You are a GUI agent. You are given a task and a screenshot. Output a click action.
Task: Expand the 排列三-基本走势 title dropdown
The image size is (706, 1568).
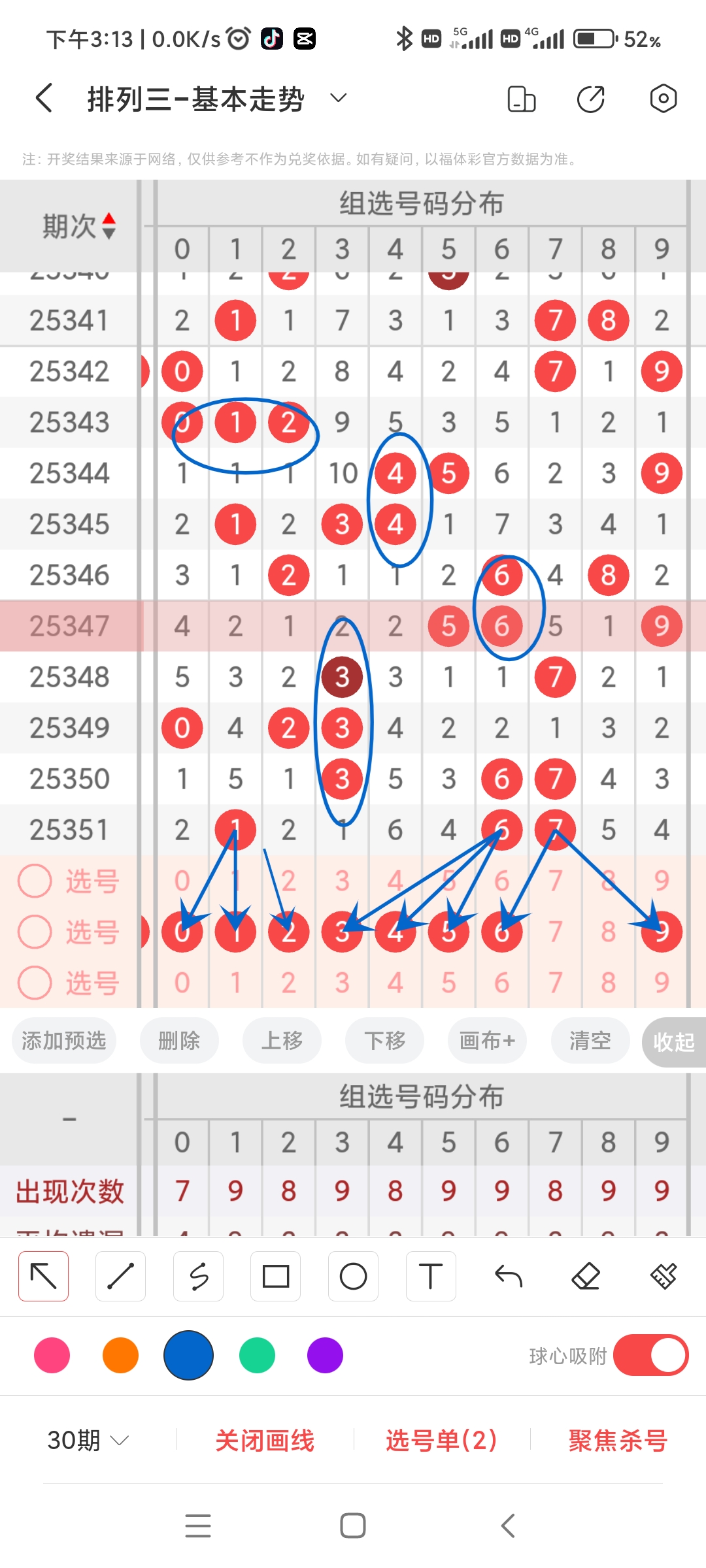337,98
